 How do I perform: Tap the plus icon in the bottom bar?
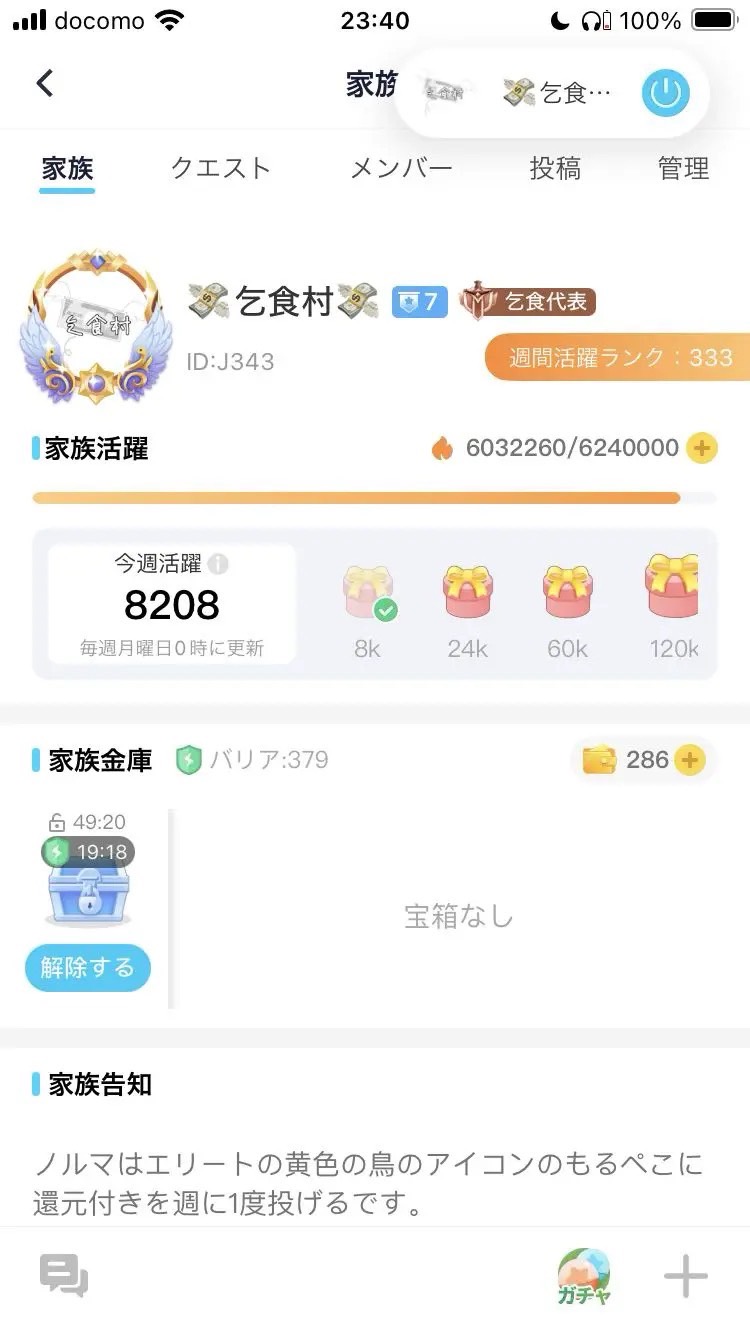(686, 1277)
